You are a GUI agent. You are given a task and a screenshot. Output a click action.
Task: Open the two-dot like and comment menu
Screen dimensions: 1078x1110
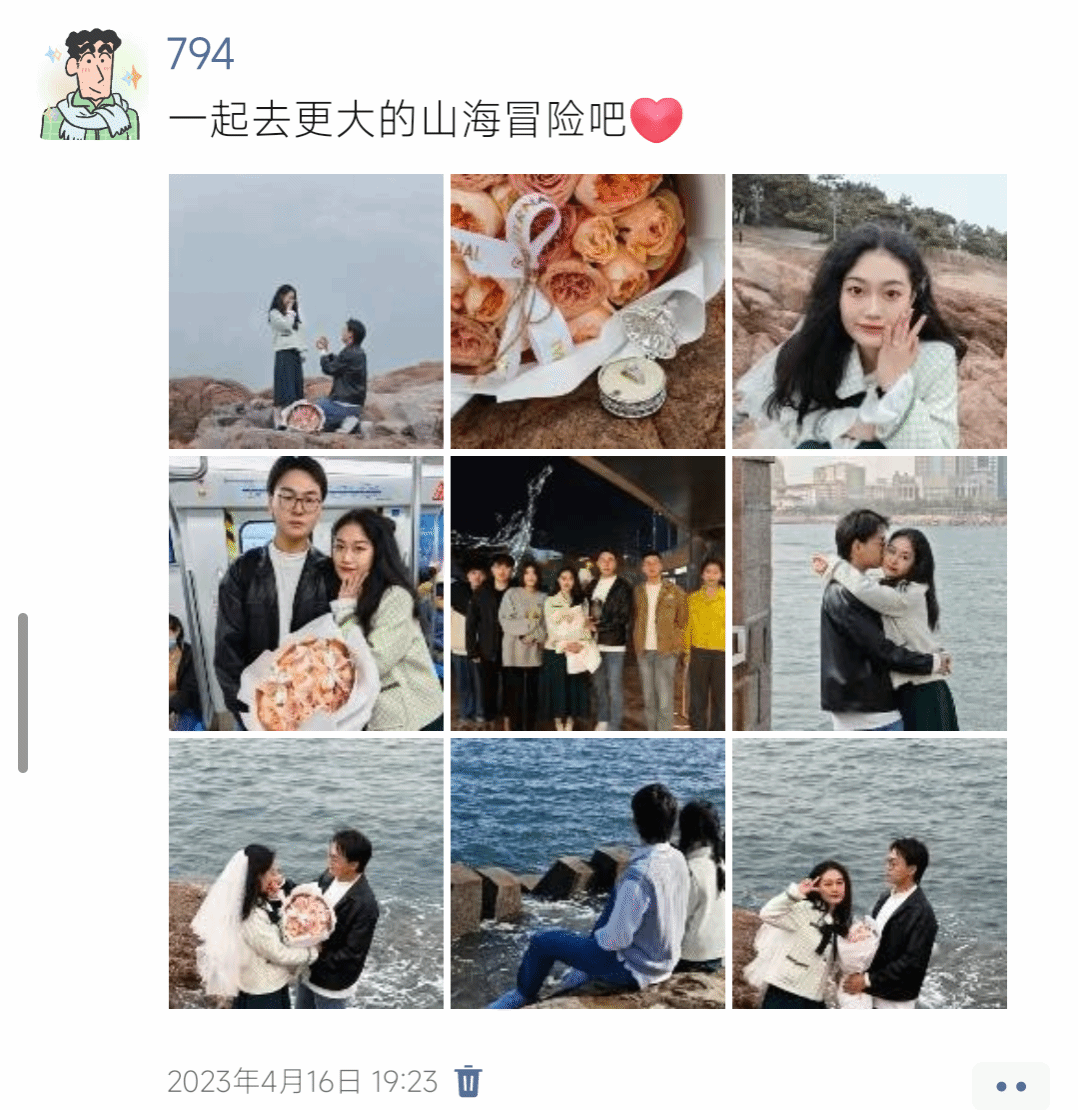[1011, 1086]
